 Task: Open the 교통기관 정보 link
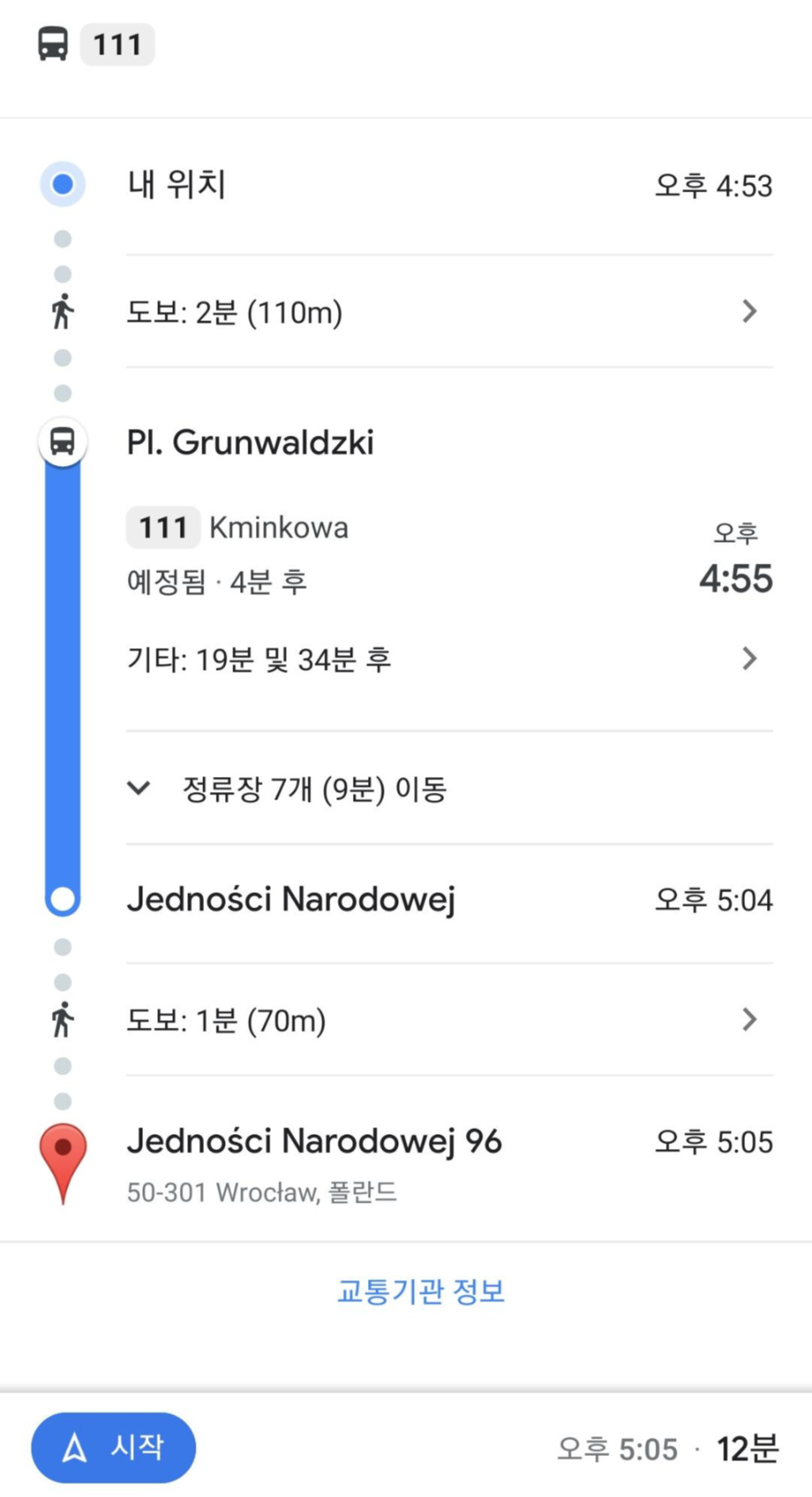click(x=421, y=1290)
